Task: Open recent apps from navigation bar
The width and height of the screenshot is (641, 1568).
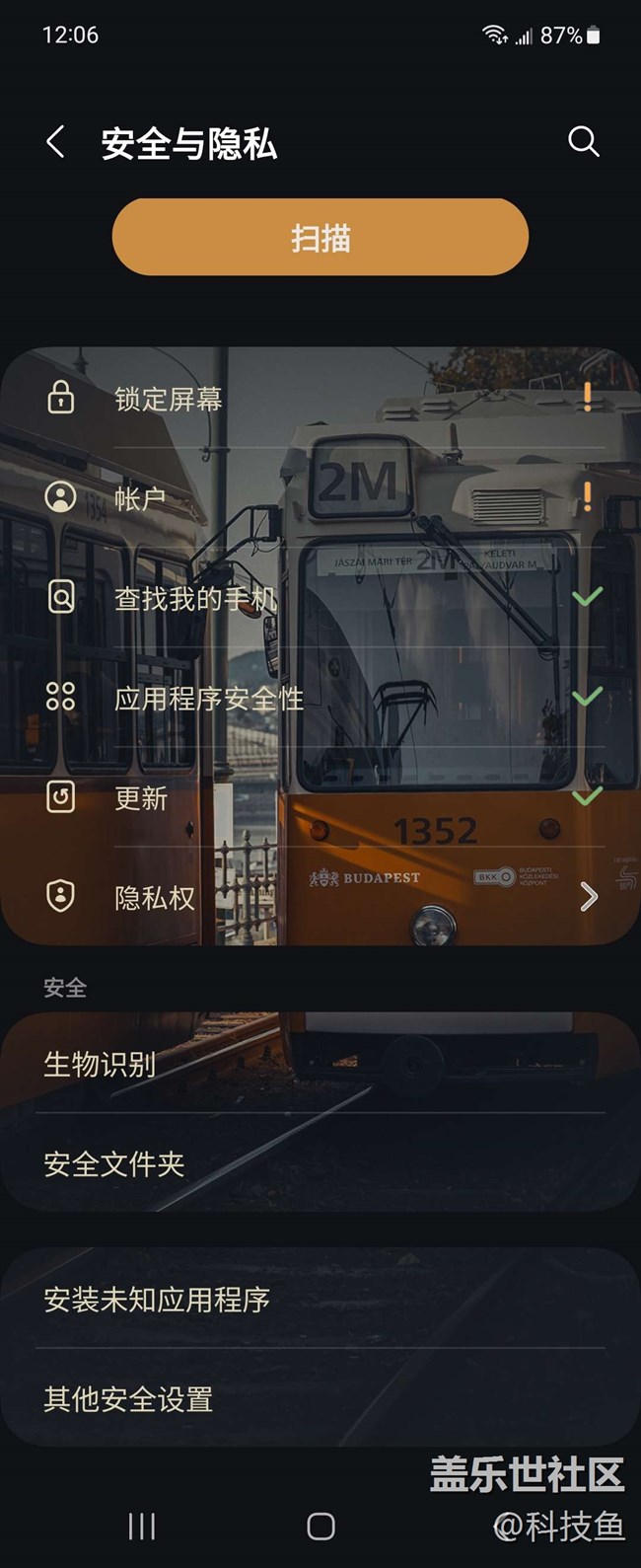Action: (x=142, y=1527)
